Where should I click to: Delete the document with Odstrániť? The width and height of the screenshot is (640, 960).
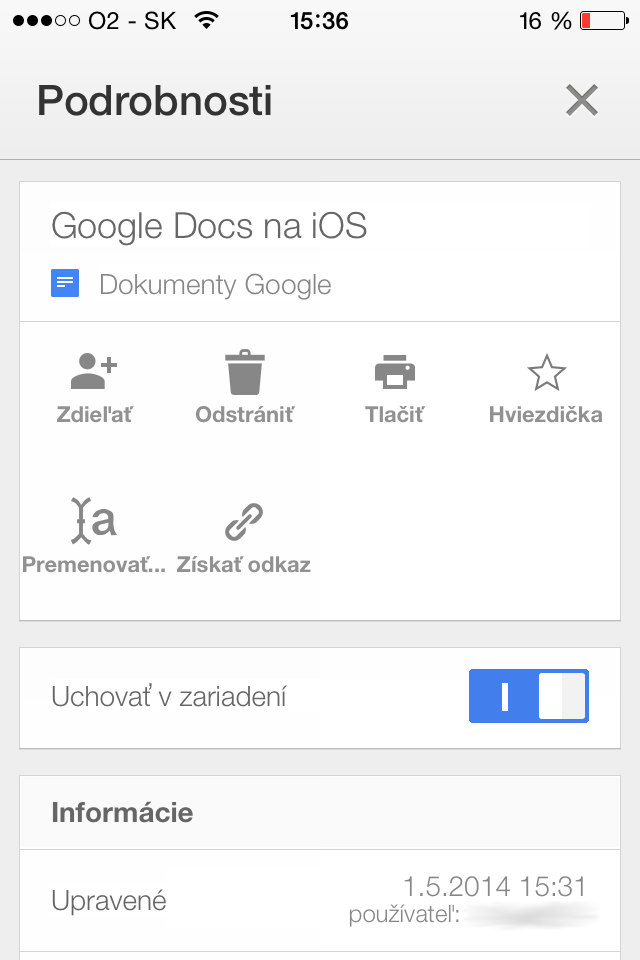(244, 388)
